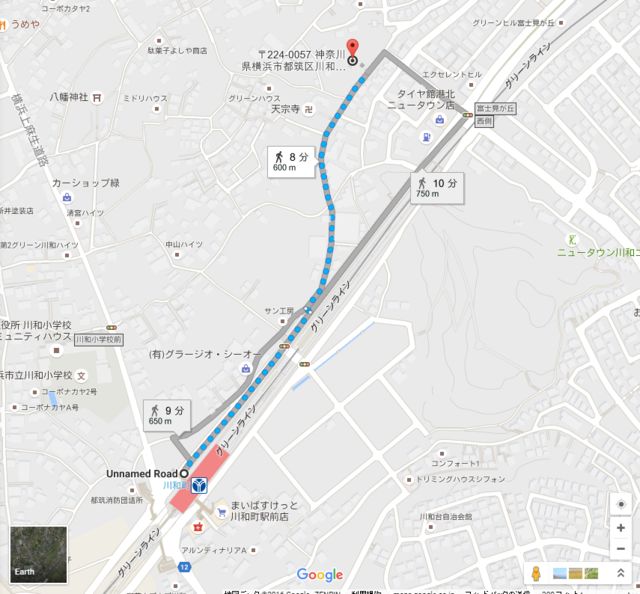Select the 9 min 650 m walking route
Screen dimensions: 640x594
pyautogui.click(x=166, y=416)
